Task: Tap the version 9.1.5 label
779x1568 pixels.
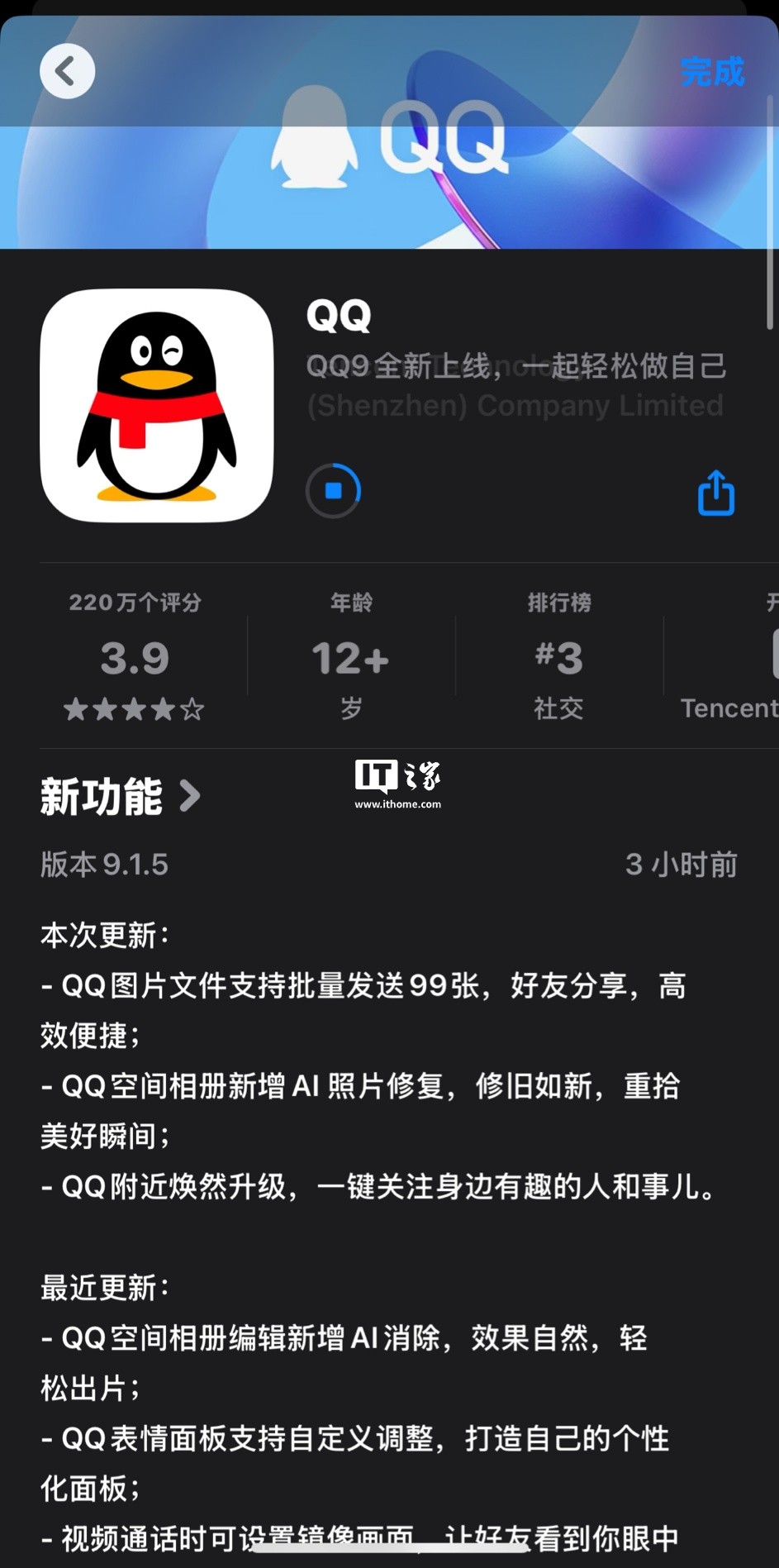Action: pyautogui.click(x=104, y=863)
